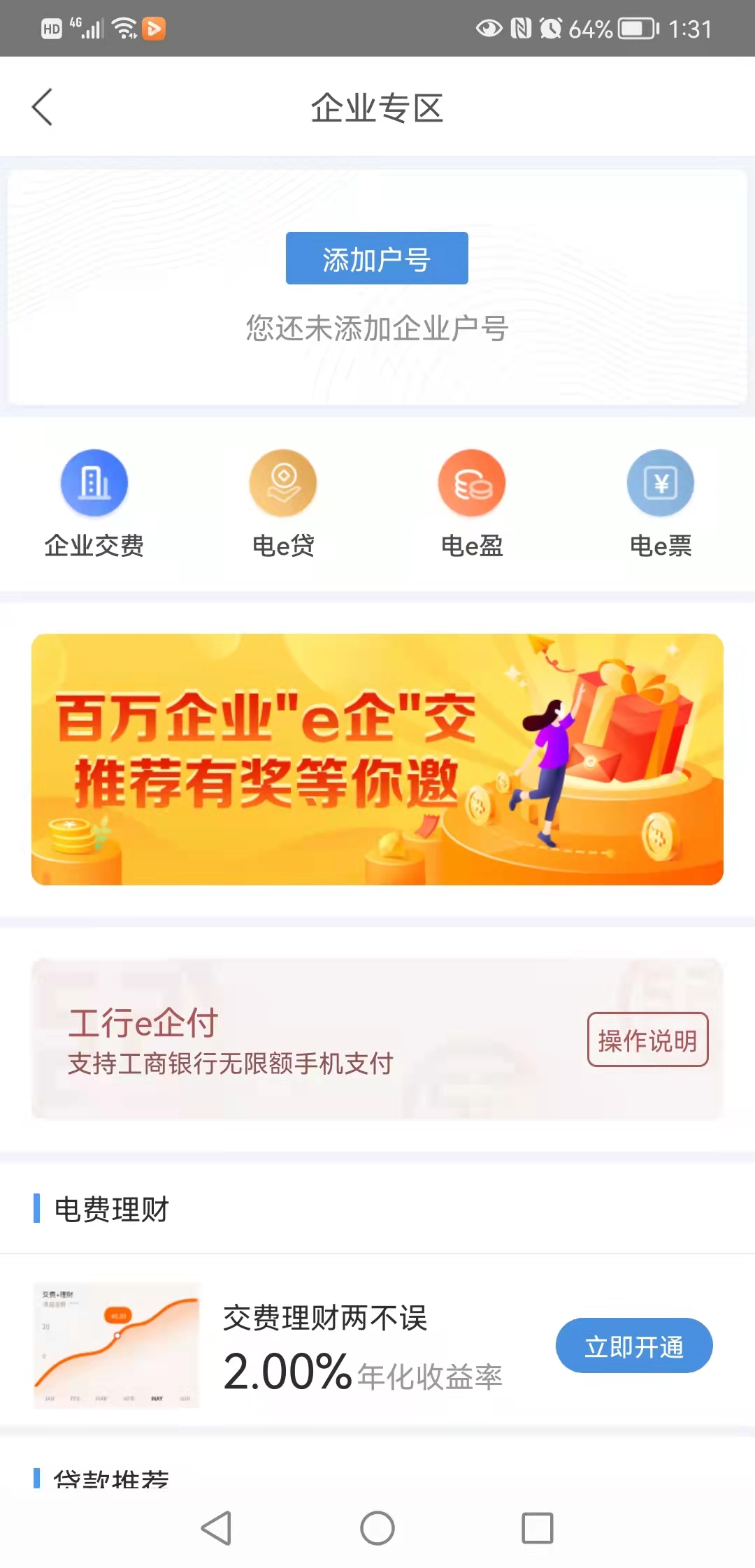Go back from 企业专区 page
The image size is (755, 1568).
click(42, 107)
